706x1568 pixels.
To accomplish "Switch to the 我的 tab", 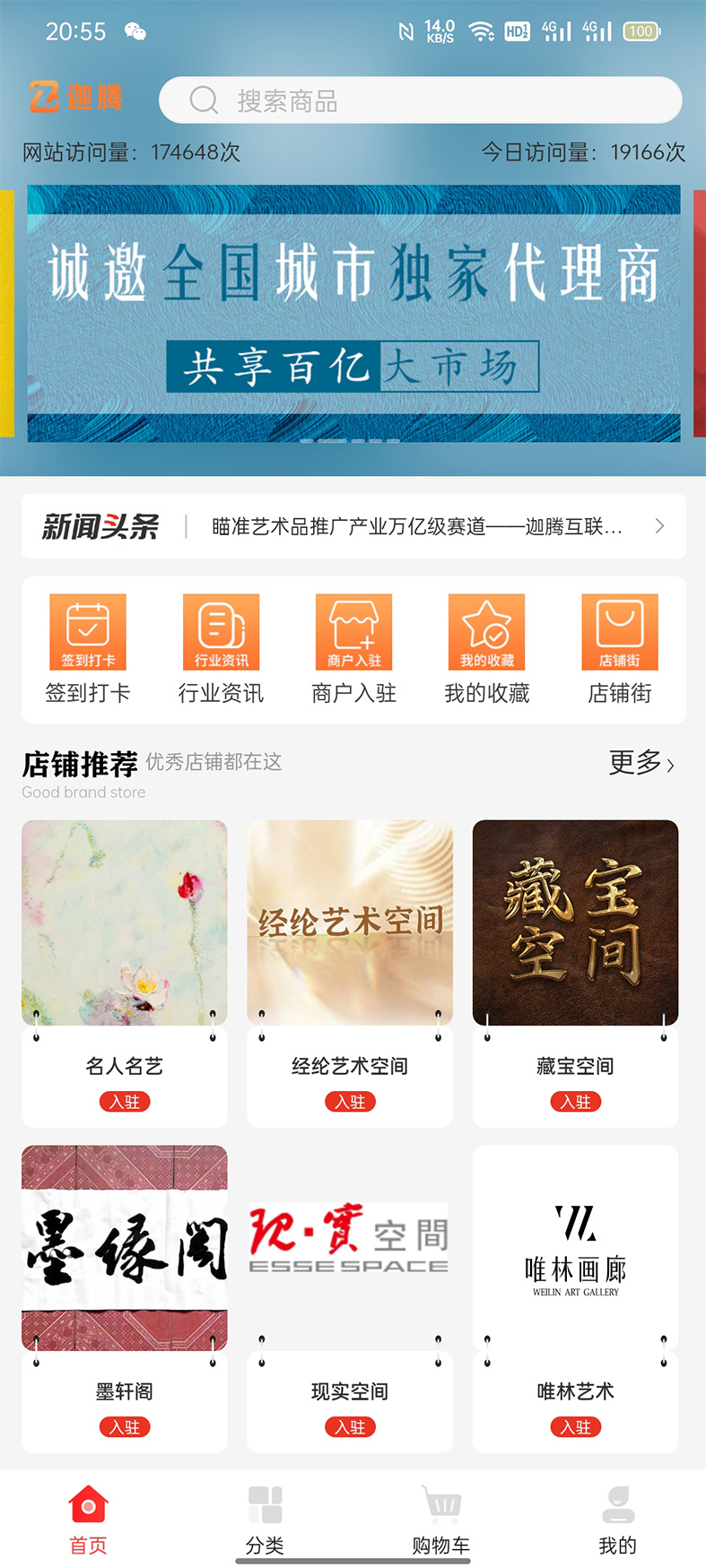I will (x=617, y=1519).
